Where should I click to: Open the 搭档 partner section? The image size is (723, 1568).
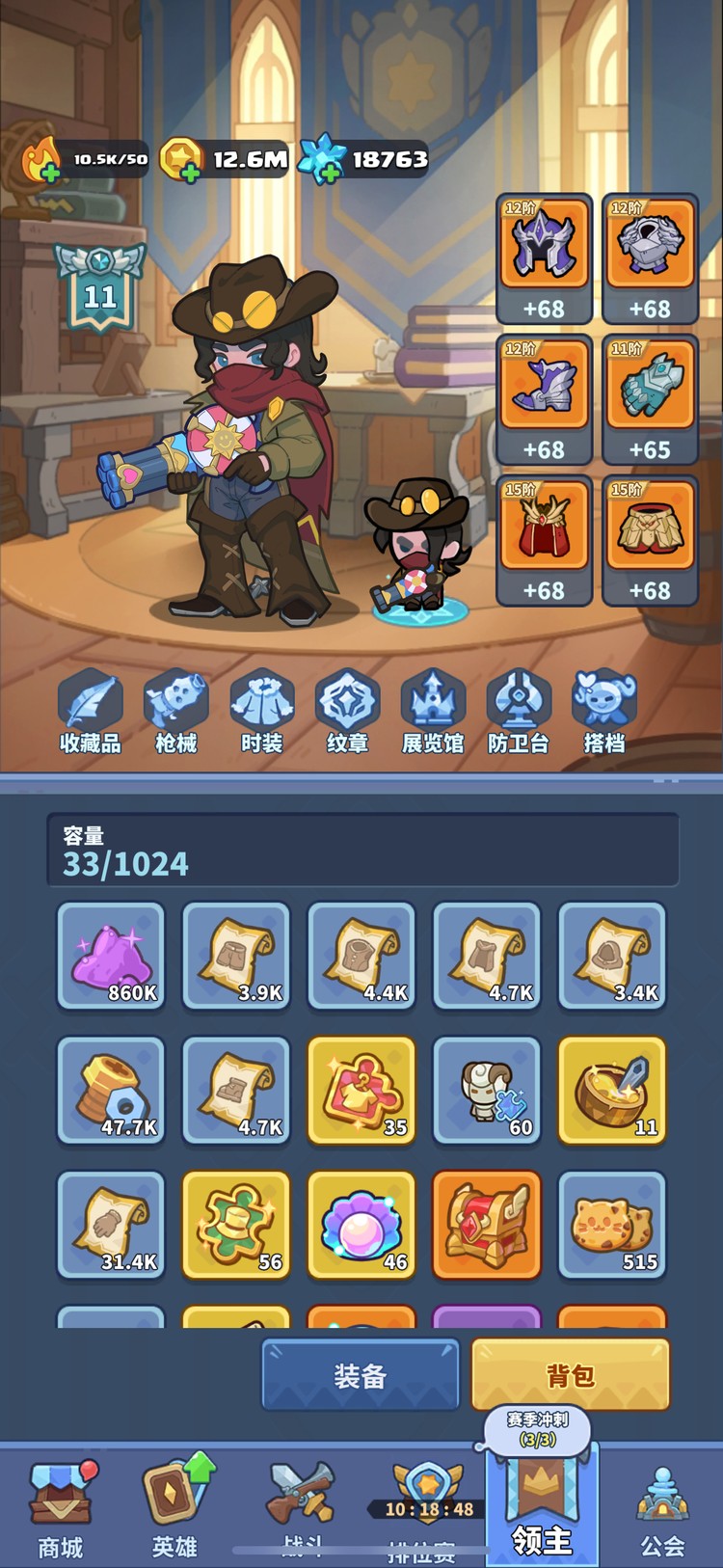[x=604, y=712]
